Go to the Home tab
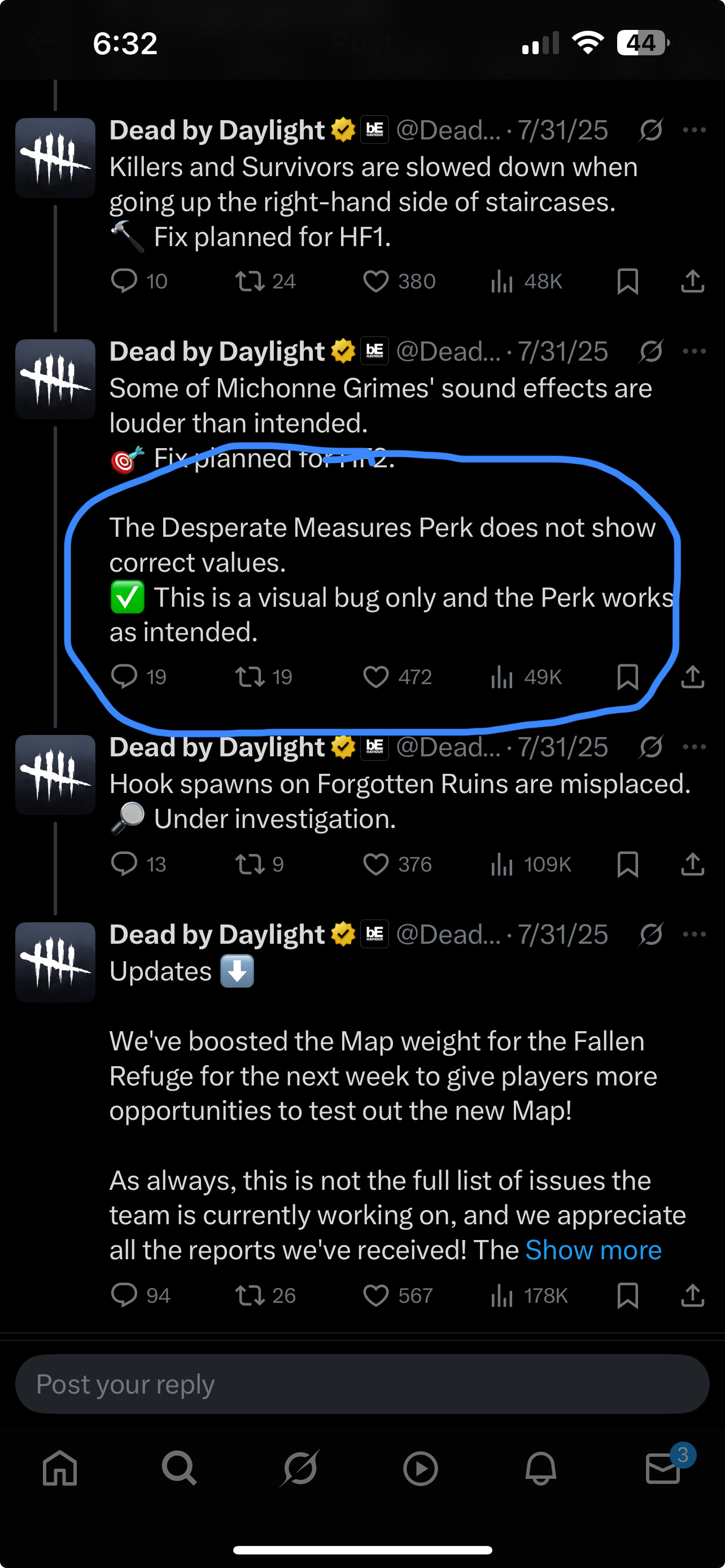Image resolution: width=725 pixels, height=1568 pixels. click(60, 1469)
